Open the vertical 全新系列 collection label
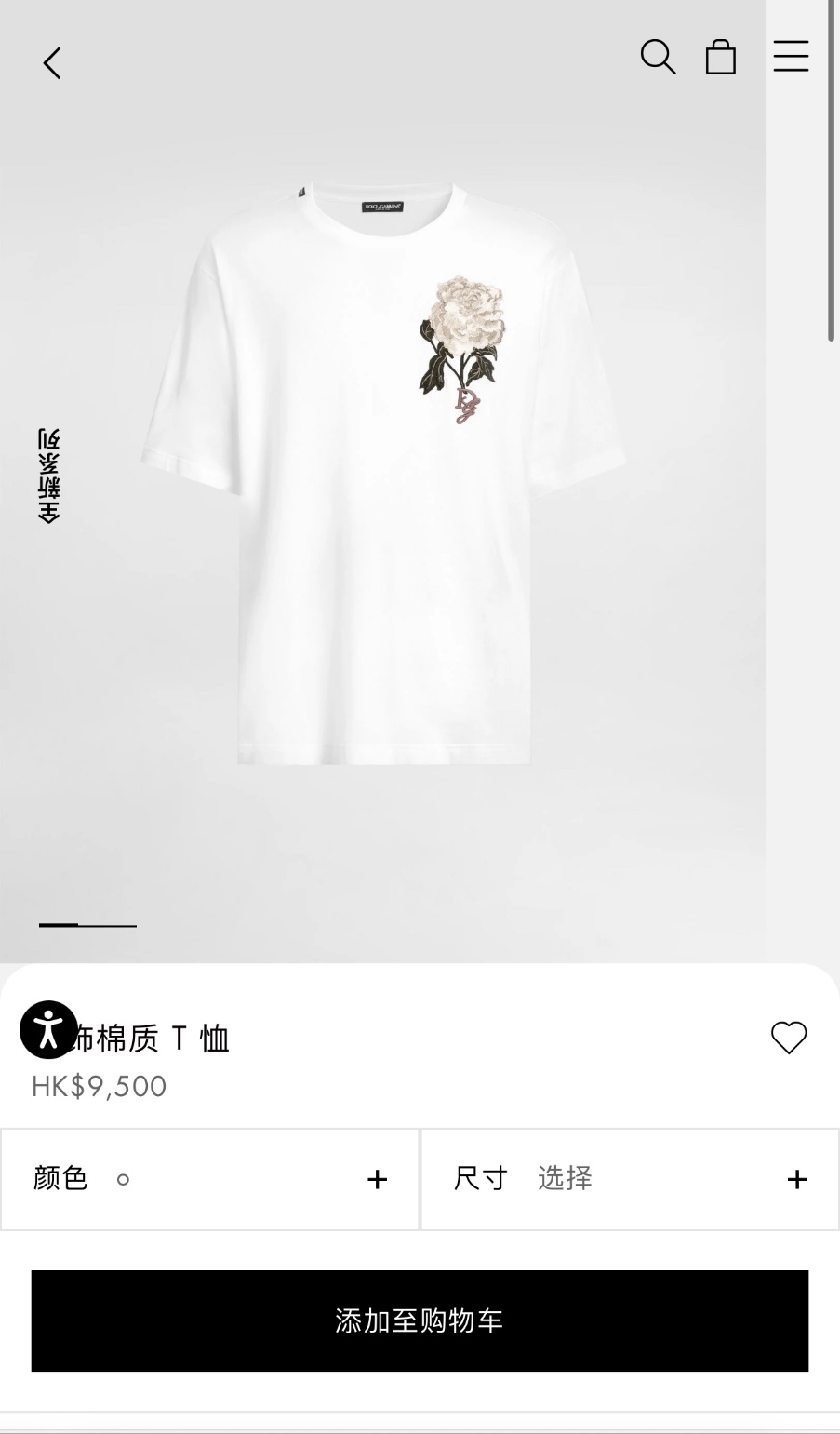840x1434 pixels. 49,476
